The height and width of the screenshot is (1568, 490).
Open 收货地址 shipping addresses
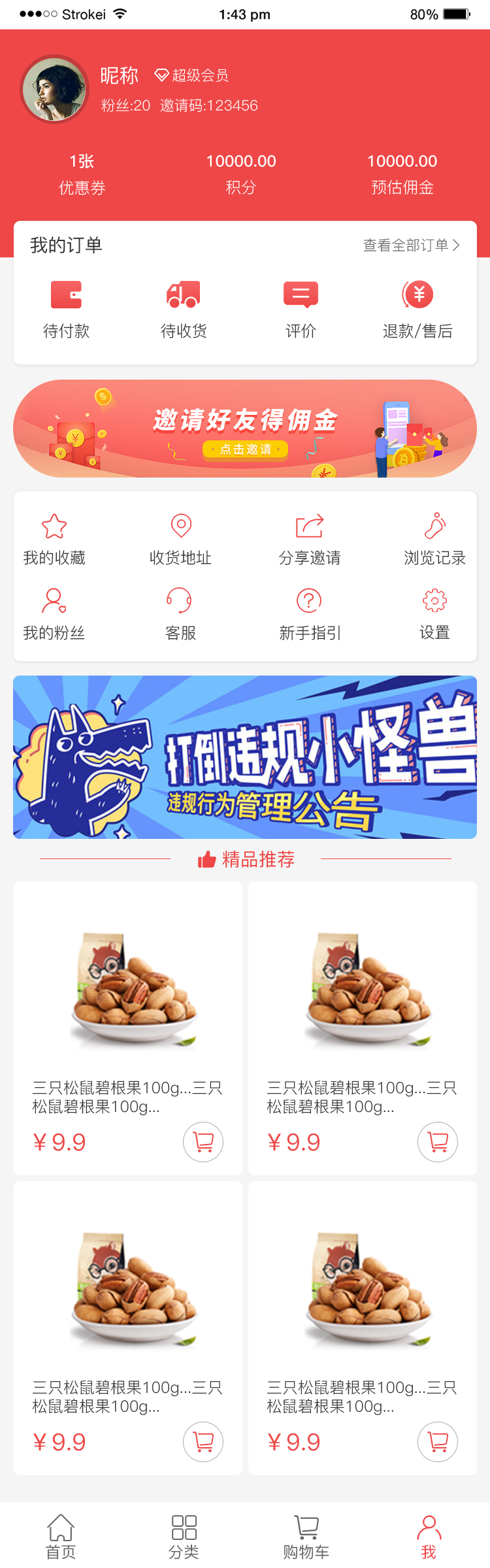click(x=180, y=540)
